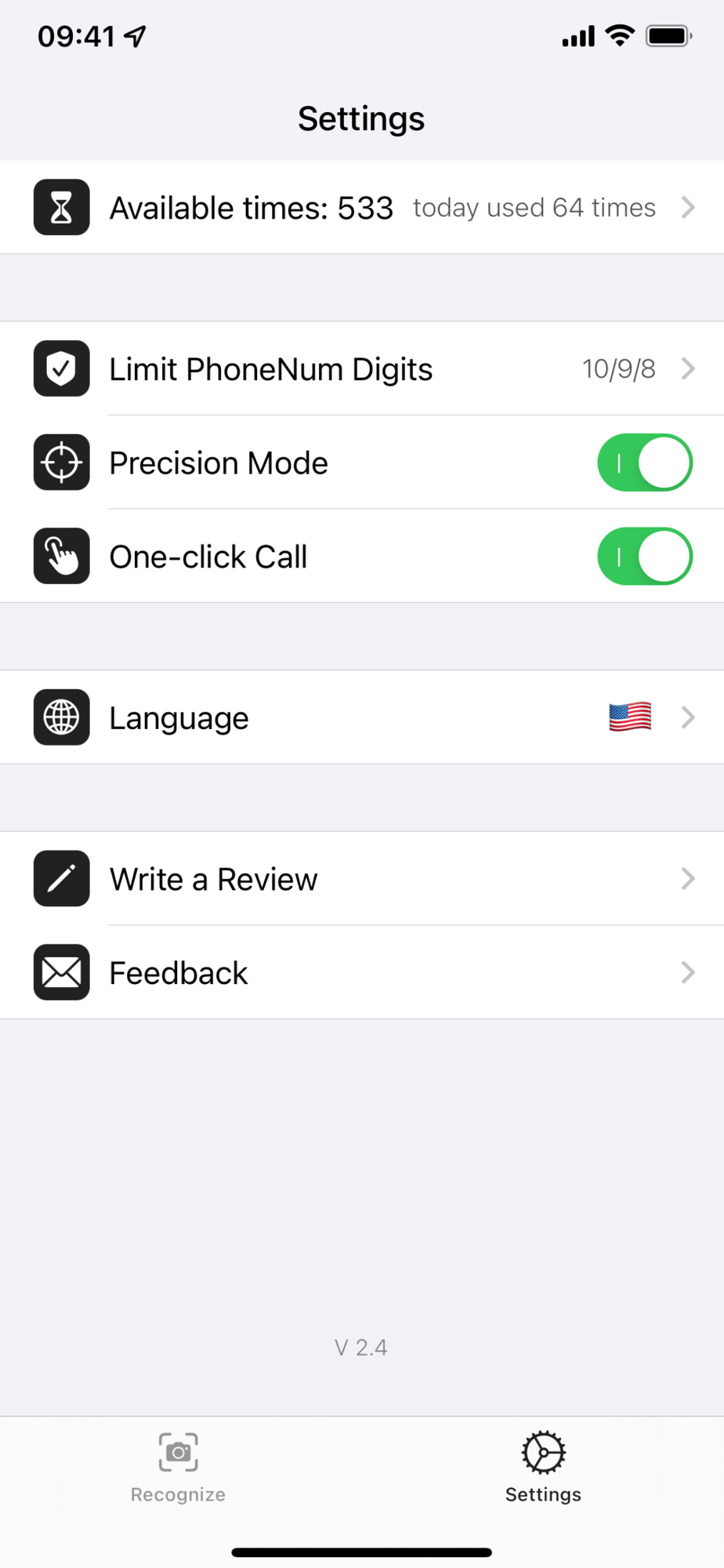Open the Language setting
The image size is (724, 1568).
pyautogui.click(x=362, y=717)
